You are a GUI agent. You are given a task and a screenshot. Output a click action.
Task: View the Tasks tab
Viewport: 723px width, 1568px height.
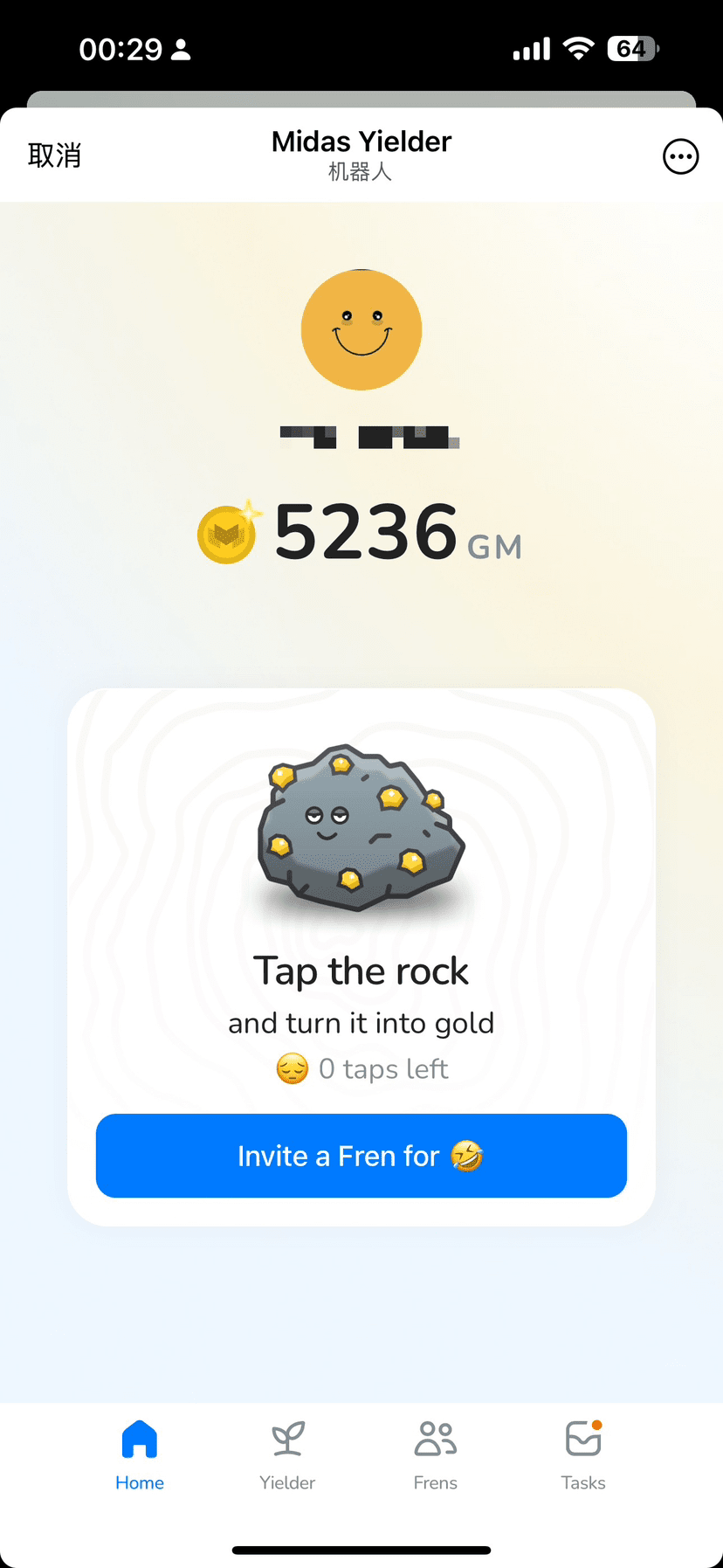coord(583,1456)
